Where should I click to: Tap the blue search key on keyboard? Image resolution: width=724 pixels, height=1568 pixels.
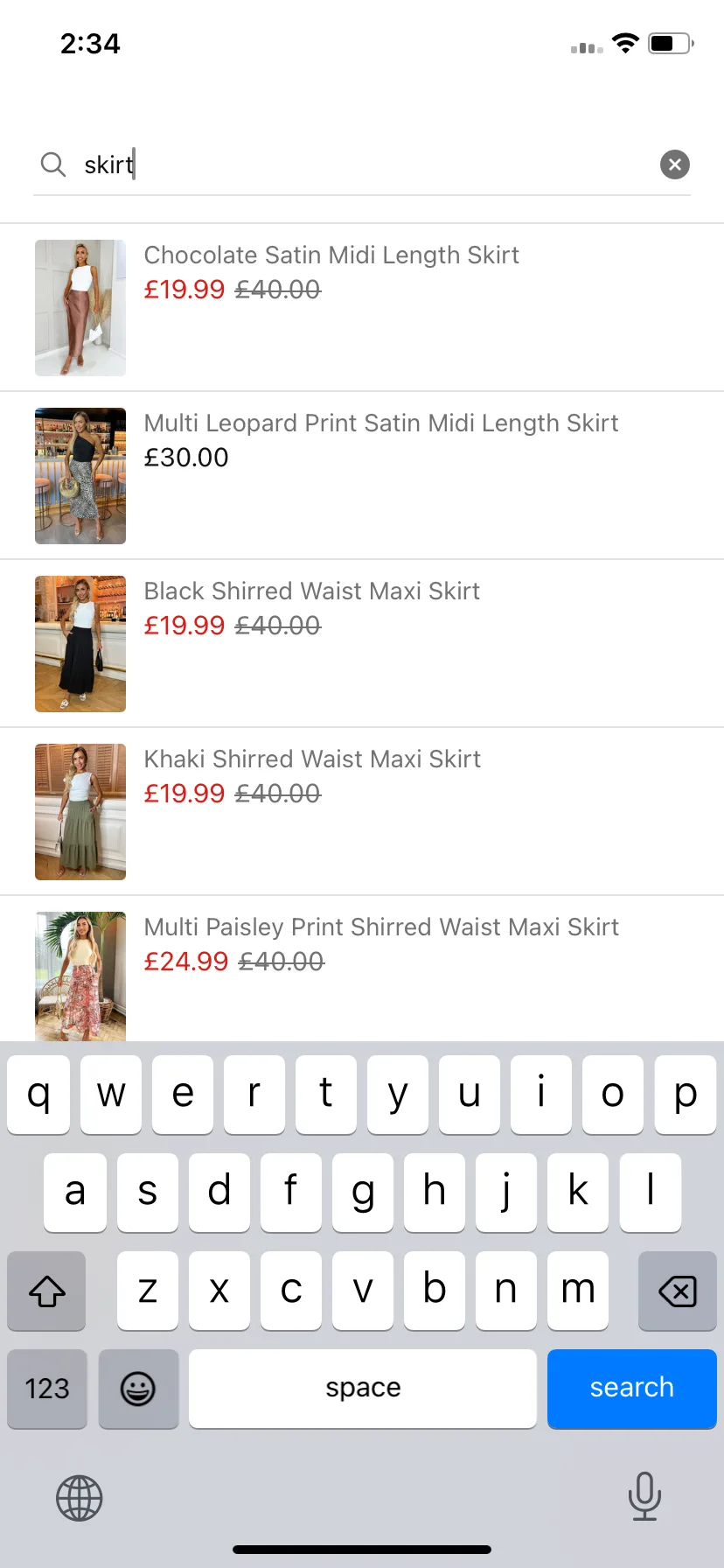[631, 1388]
